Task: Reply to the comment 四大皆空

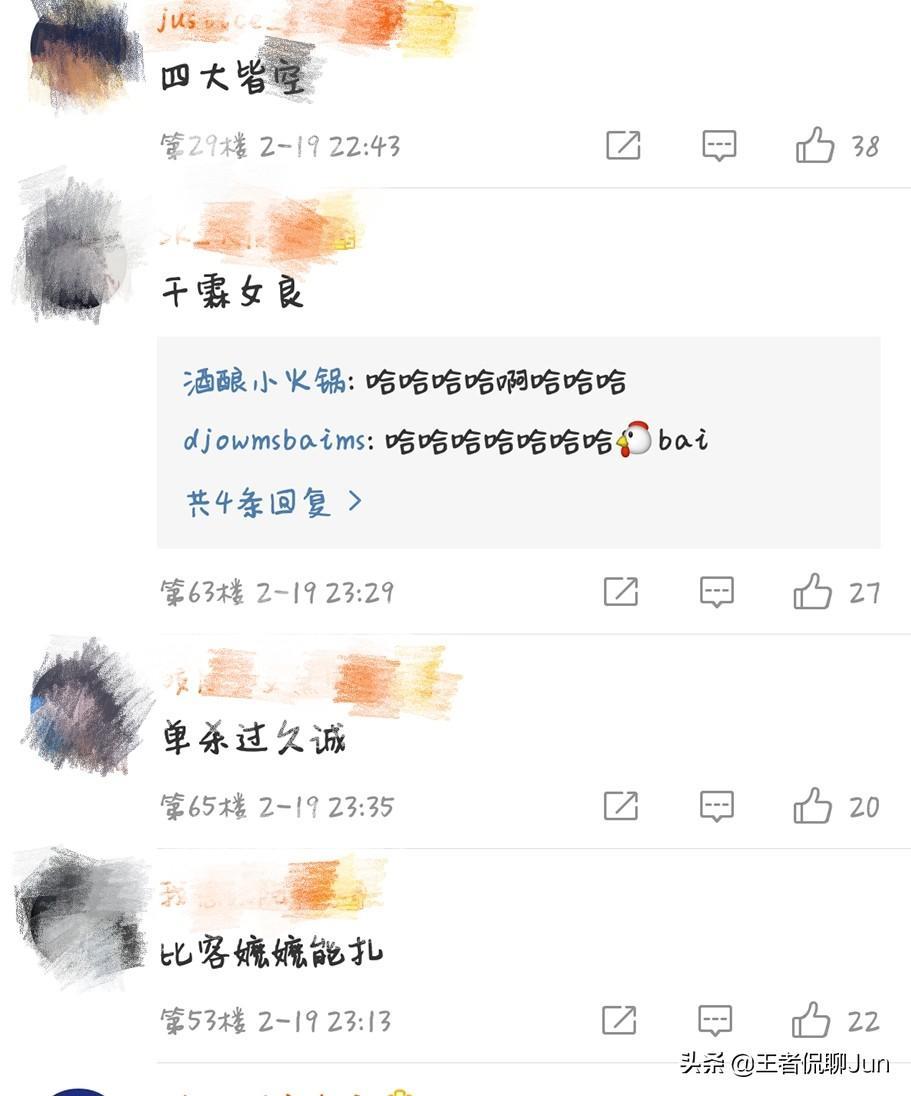Action: [x=719, y=146]
